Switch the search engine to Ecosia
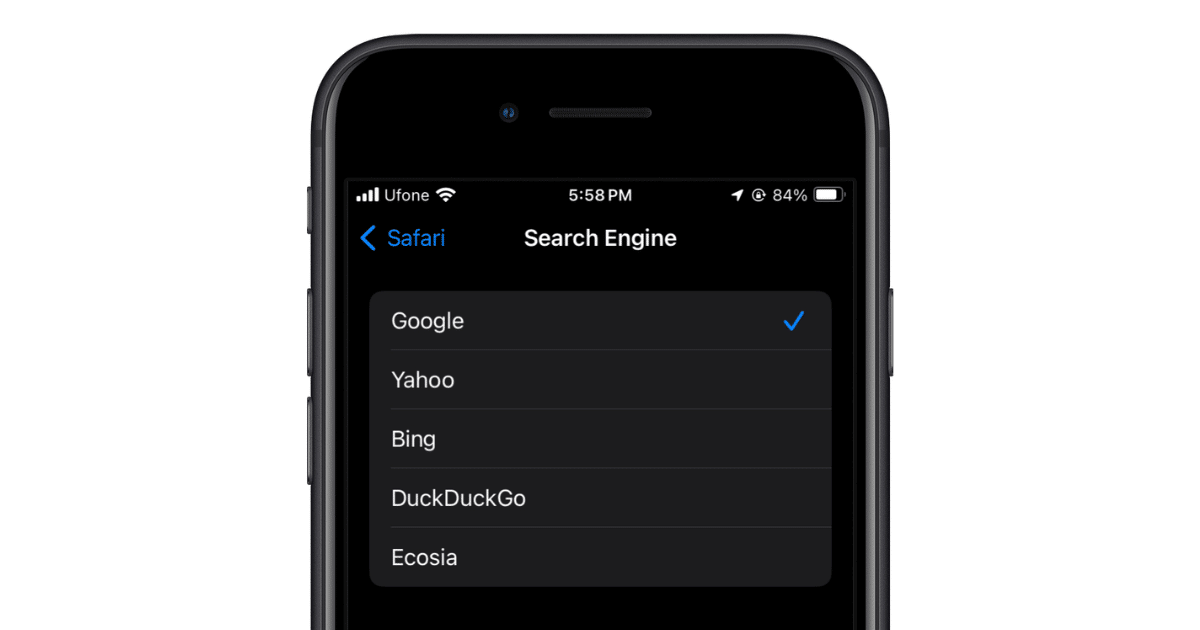Image resolution: width=1200 pixels, height=630 pixels. (x=600, y=557)
